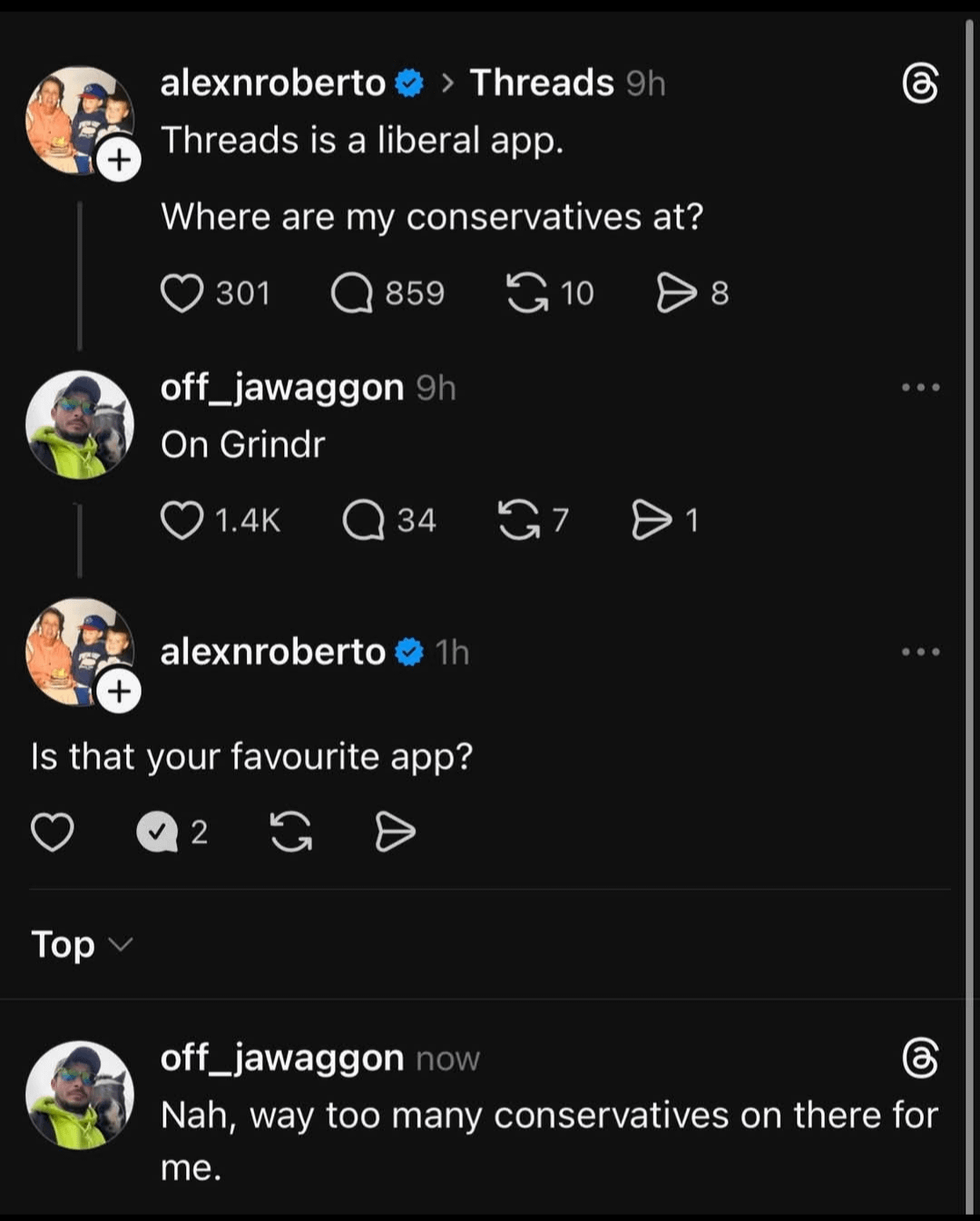This screenshot has width=980, height=1221.
Task: Like the "On Grindr" reply
Action: pos(181,520)
